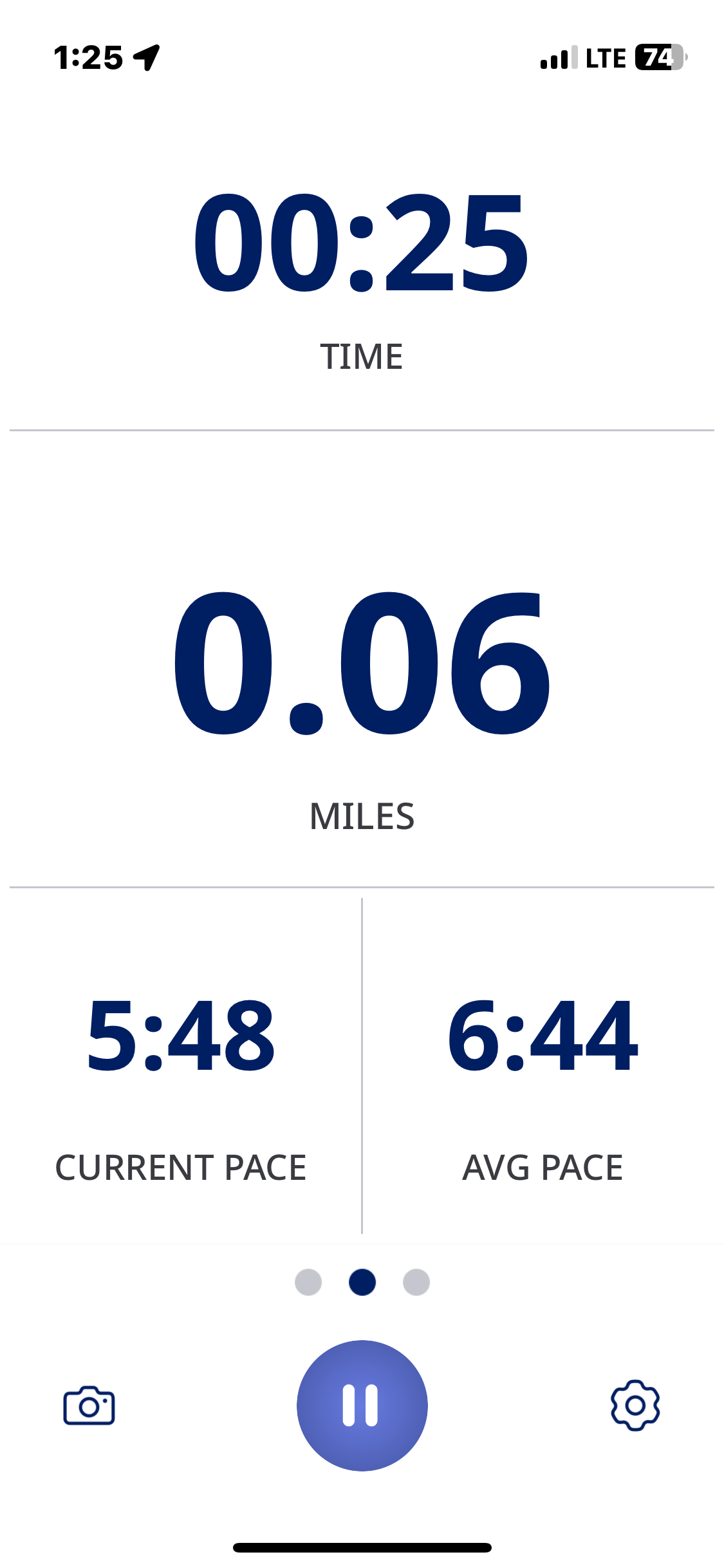Screen dimensions: 724x1568
Task: Pause the running workout
Action: coord(362,1406)
